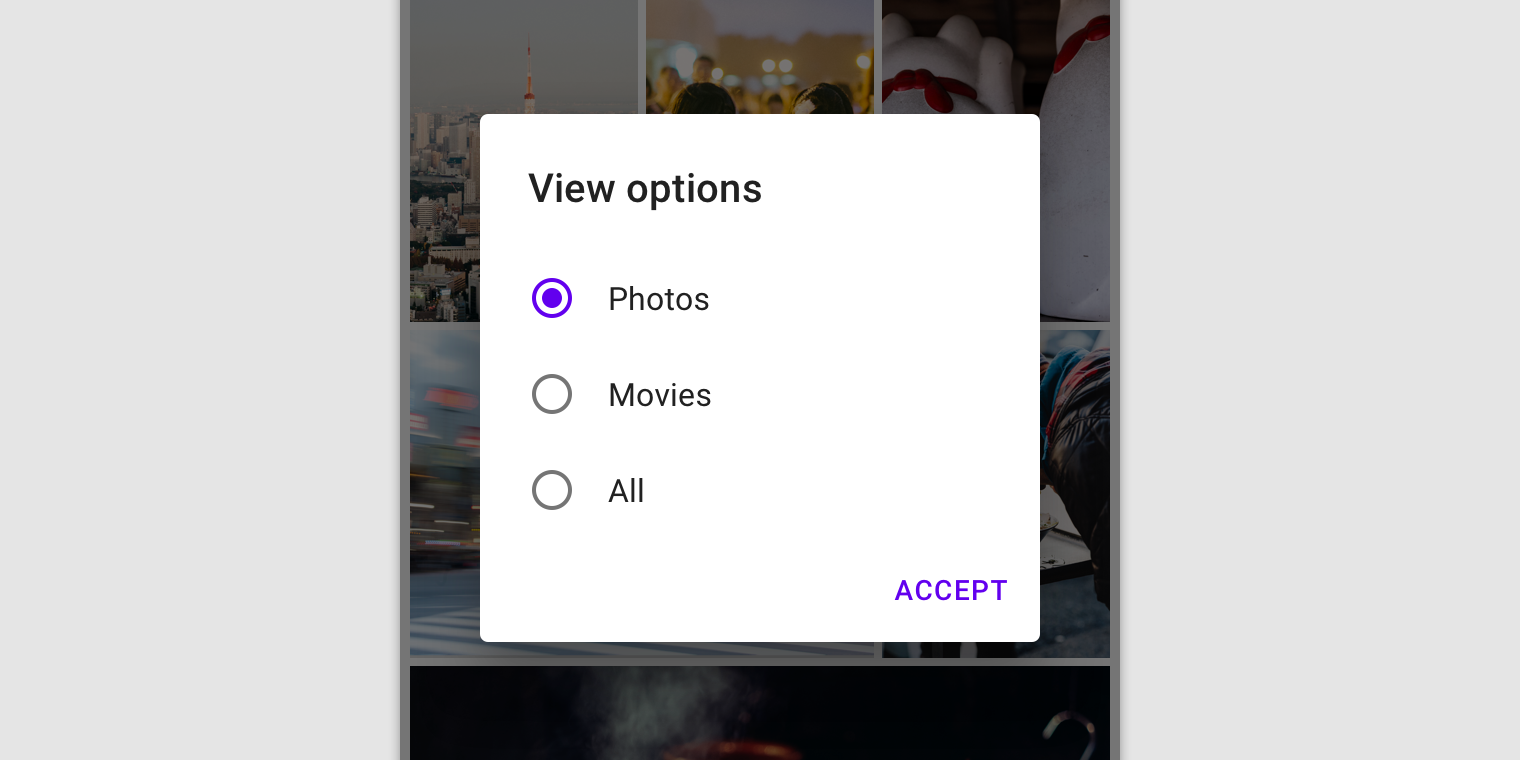Pick the All radio option
The width and height of the screenshot is (1520, 760).
click(x=552, y=490)
